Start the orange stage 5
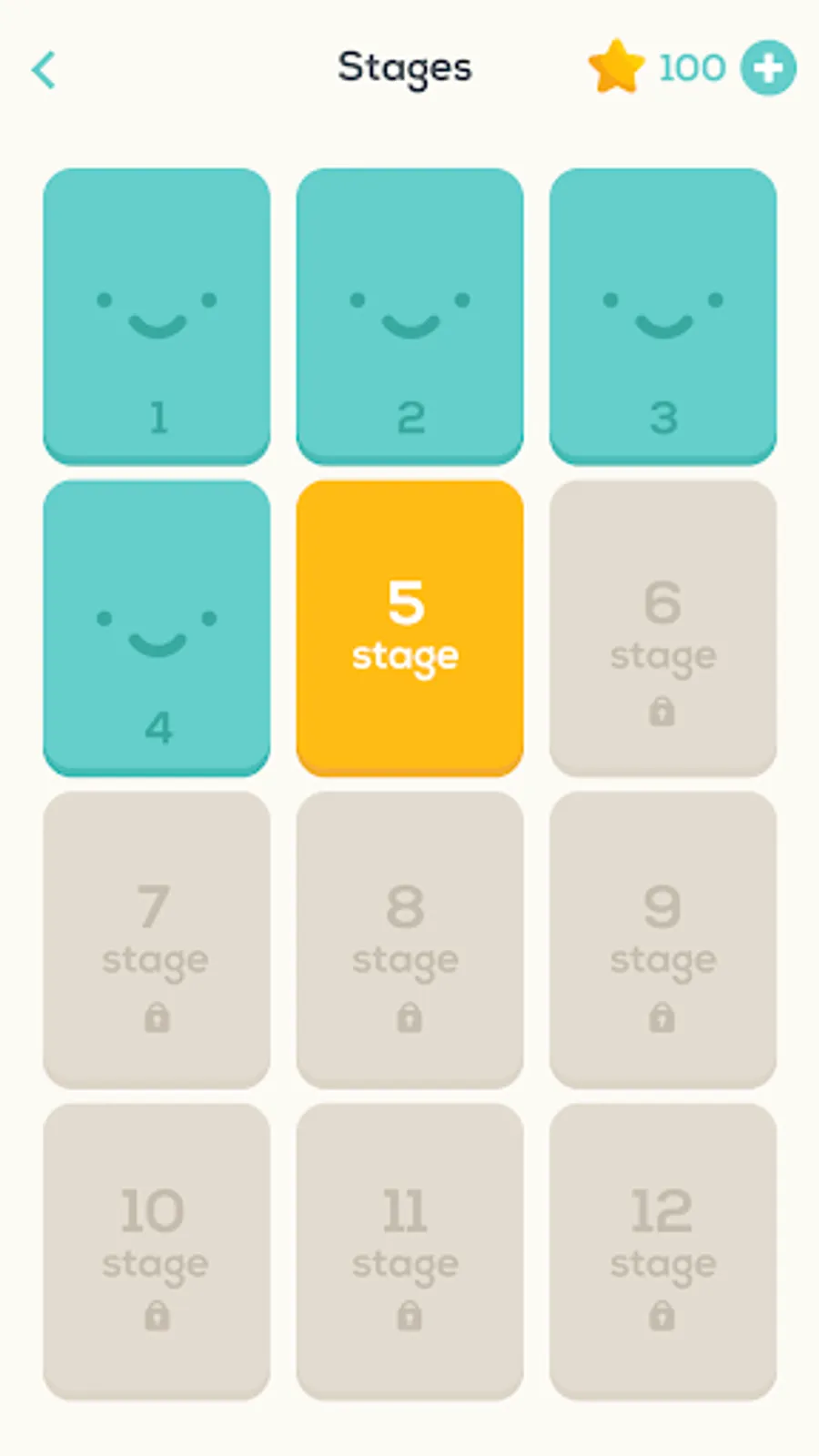 409,628
